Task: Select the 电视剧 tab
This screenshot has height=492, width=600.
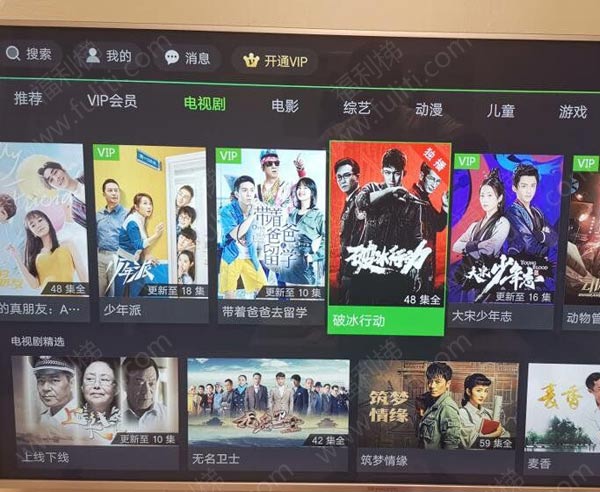Action: [204, 103]
